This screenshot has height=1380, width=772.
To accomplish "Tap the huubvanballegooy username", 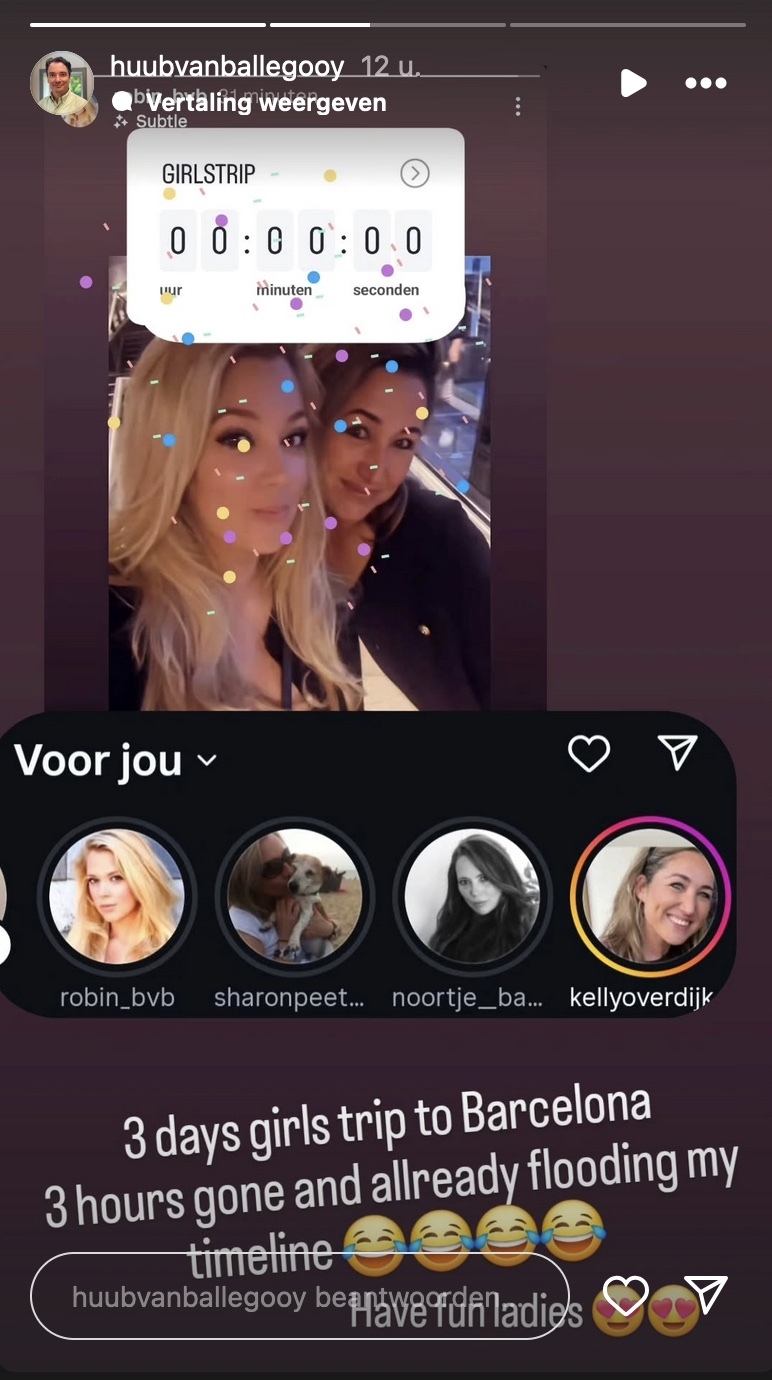I will (x=227, y=67).
